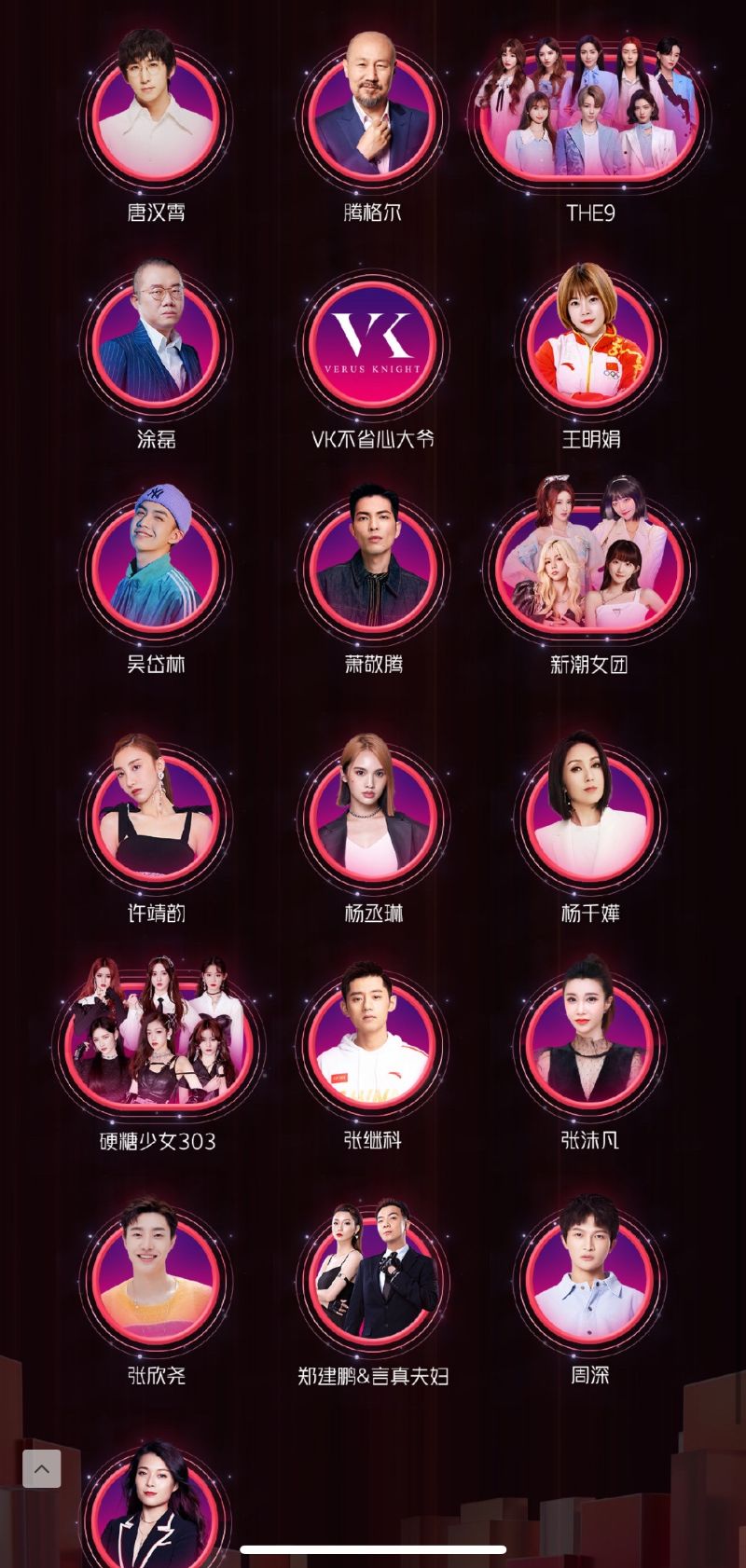
Task: Open 许靖韵's avatar tile
Action: 156,818
